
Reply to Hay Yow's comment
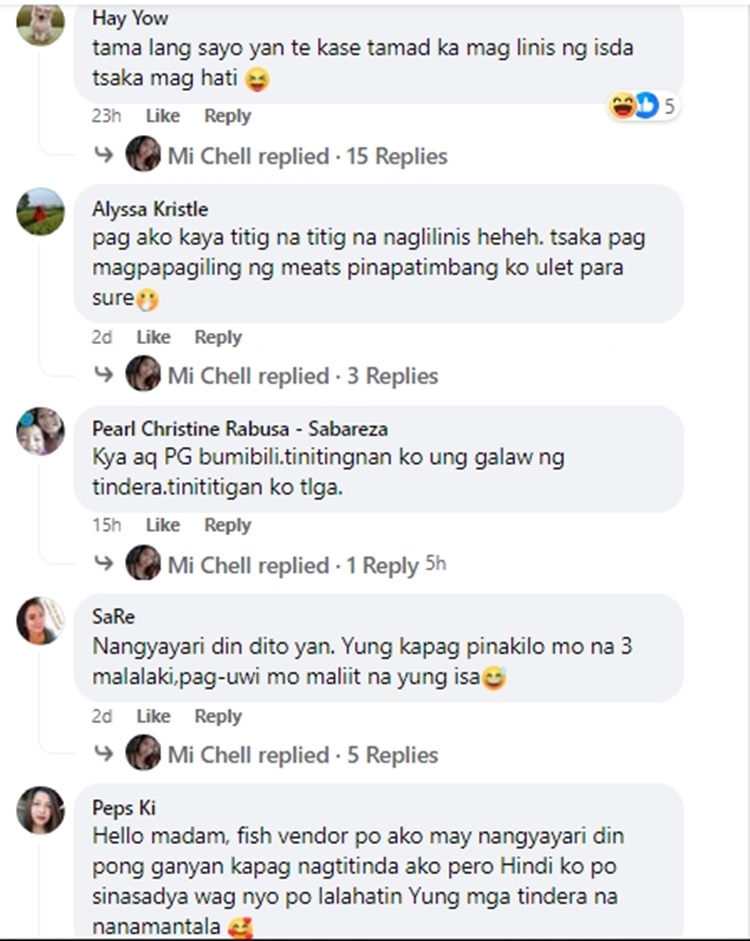[x=227, y=116]
